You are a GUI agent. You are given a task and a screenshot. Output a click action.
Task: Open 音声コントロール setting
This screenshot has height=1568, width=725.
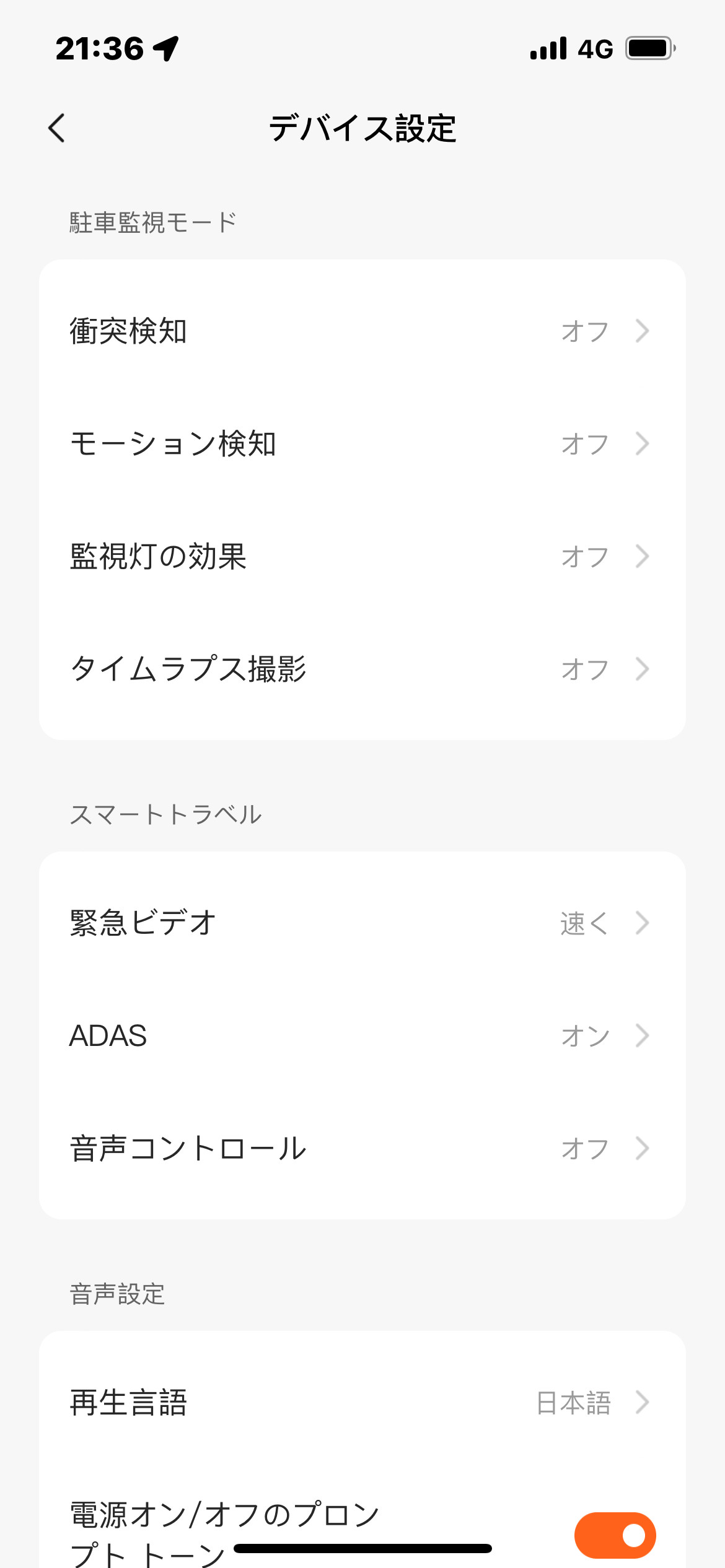pos(362,1148)
